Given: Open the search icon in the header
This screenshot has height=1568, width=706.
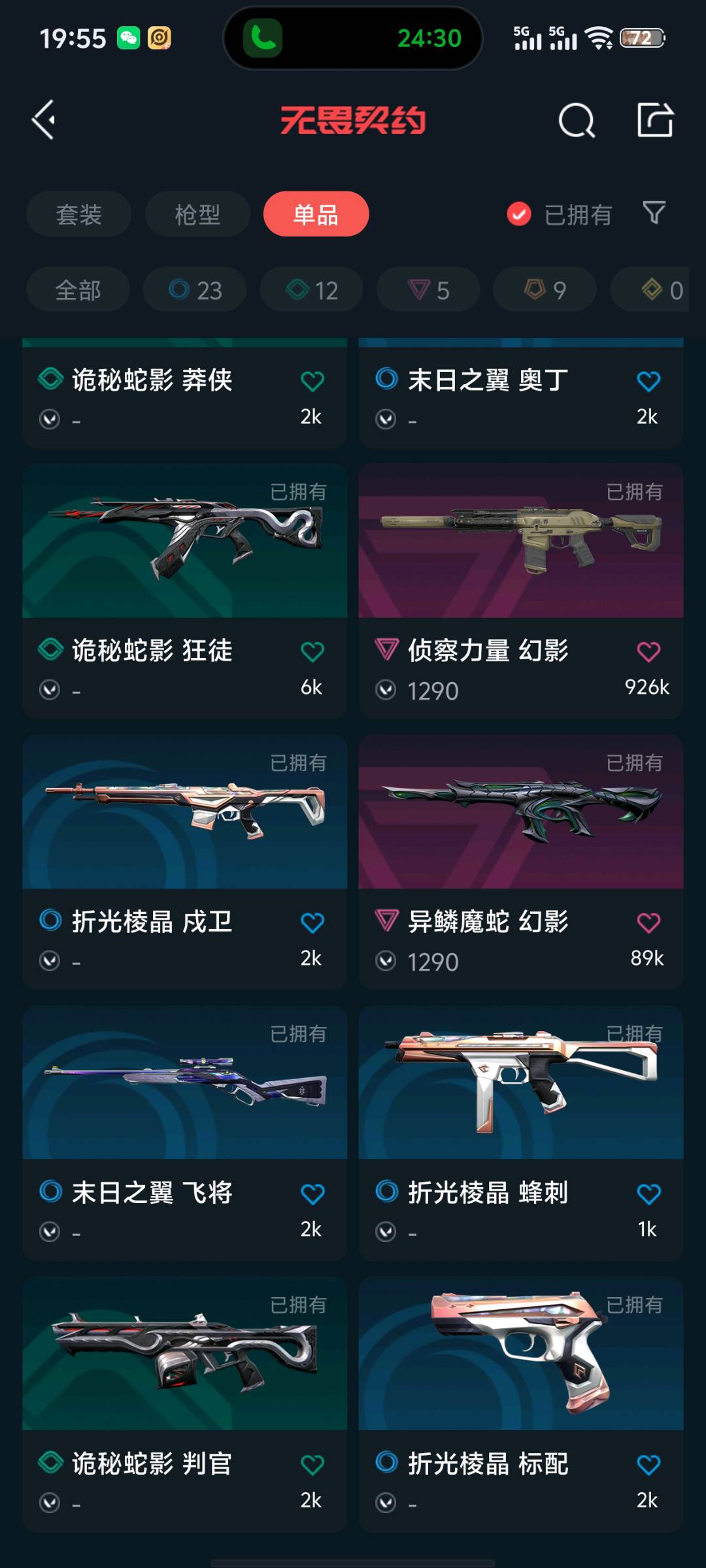Looking at the screenshot, I should (x=576, y=120).
